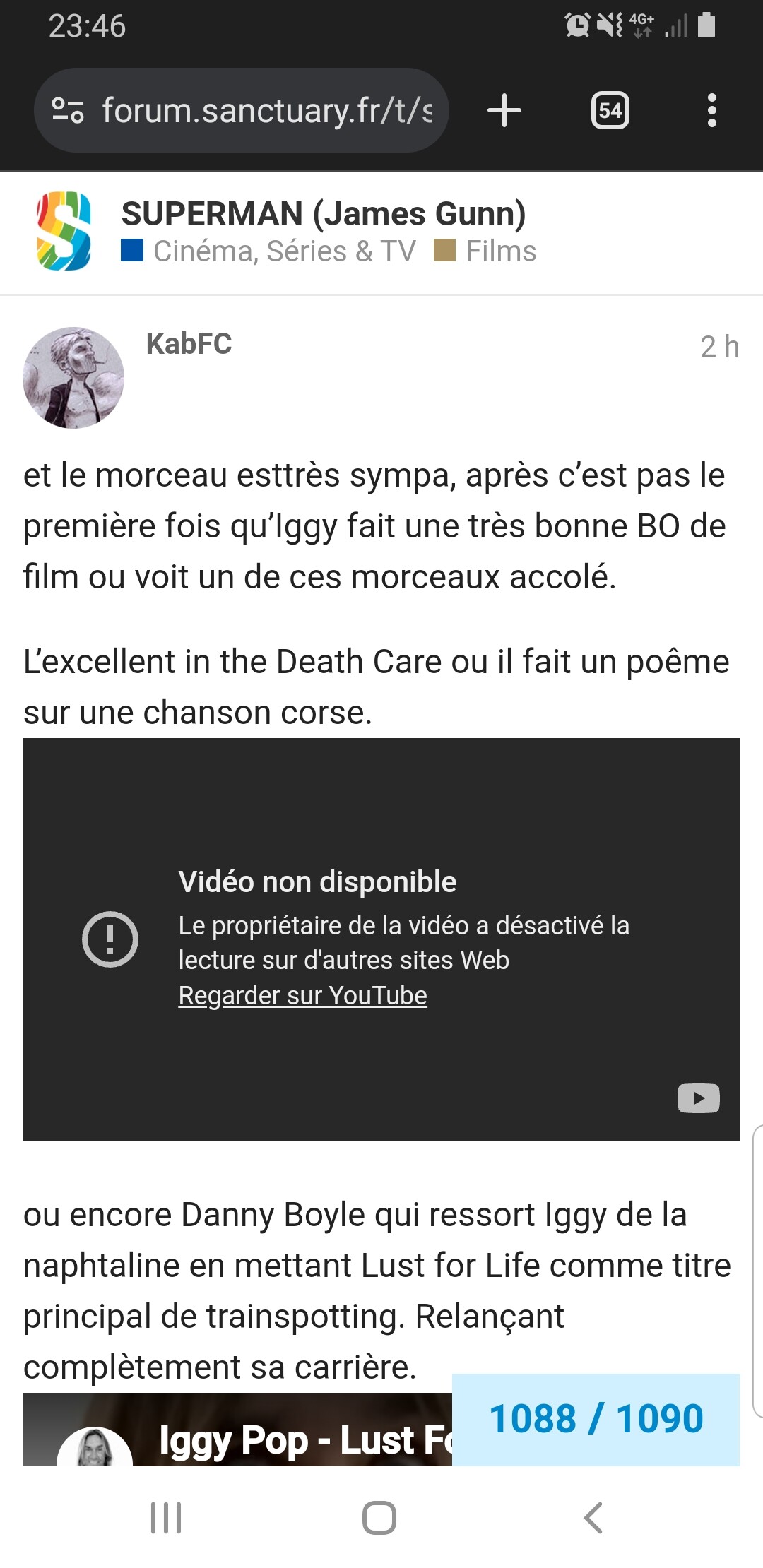Open the 2 h post timestamp
The image size is (763, 1568).
click(719, 347)
